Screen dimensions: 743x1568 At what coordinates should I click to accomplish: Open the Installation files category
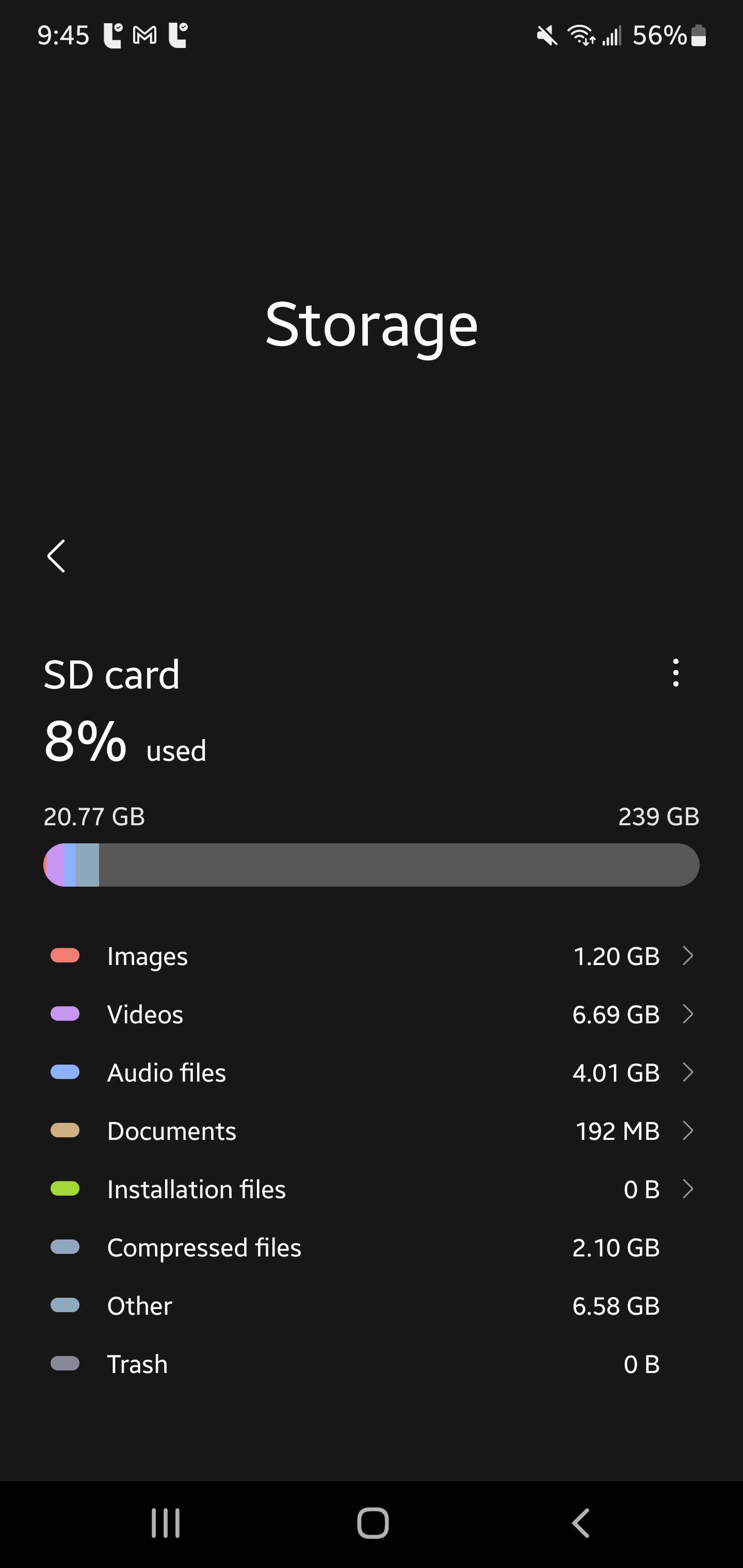coord(372,1189)
